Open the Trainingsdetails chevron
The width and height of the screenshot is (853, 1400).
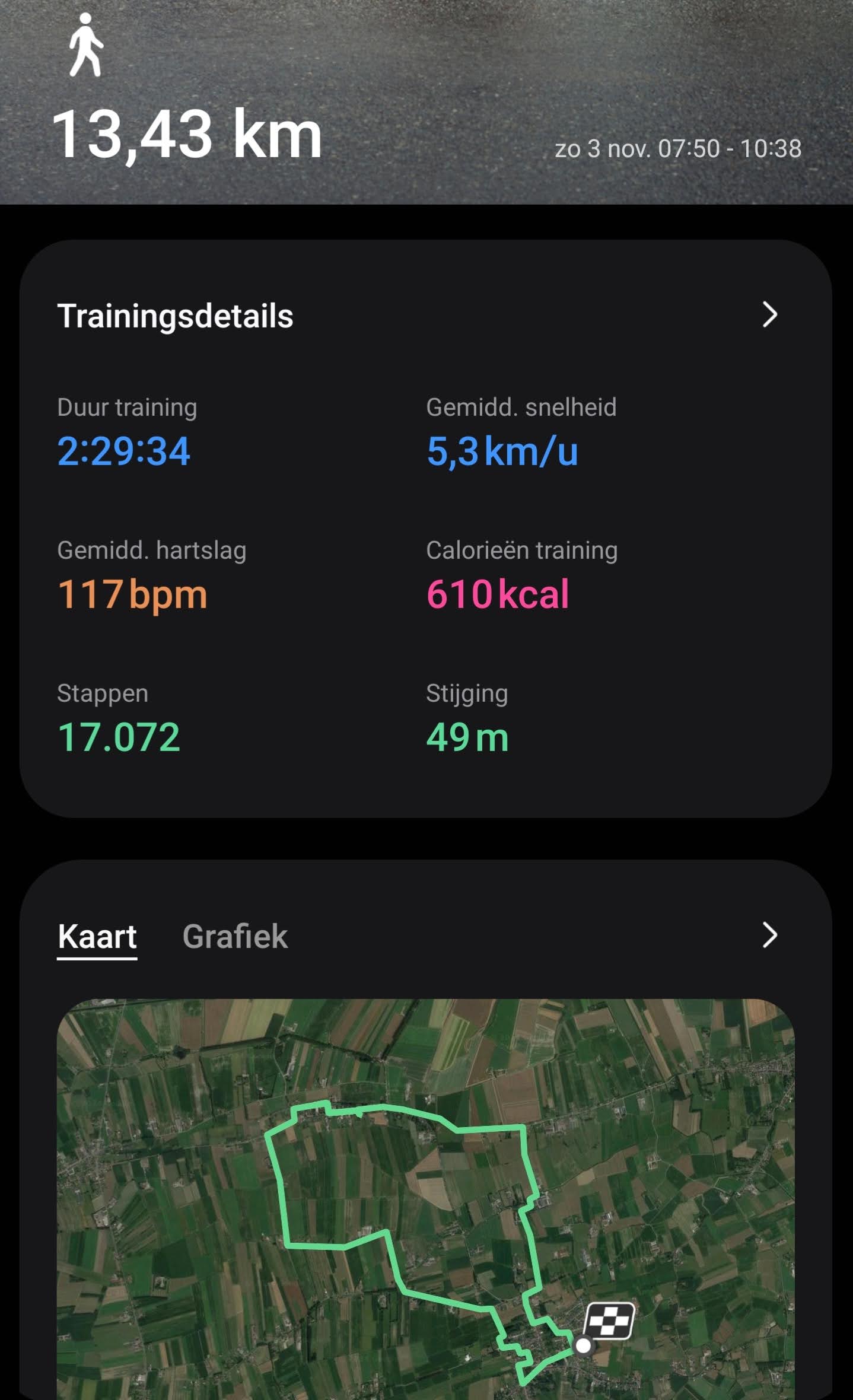(769, 314)
